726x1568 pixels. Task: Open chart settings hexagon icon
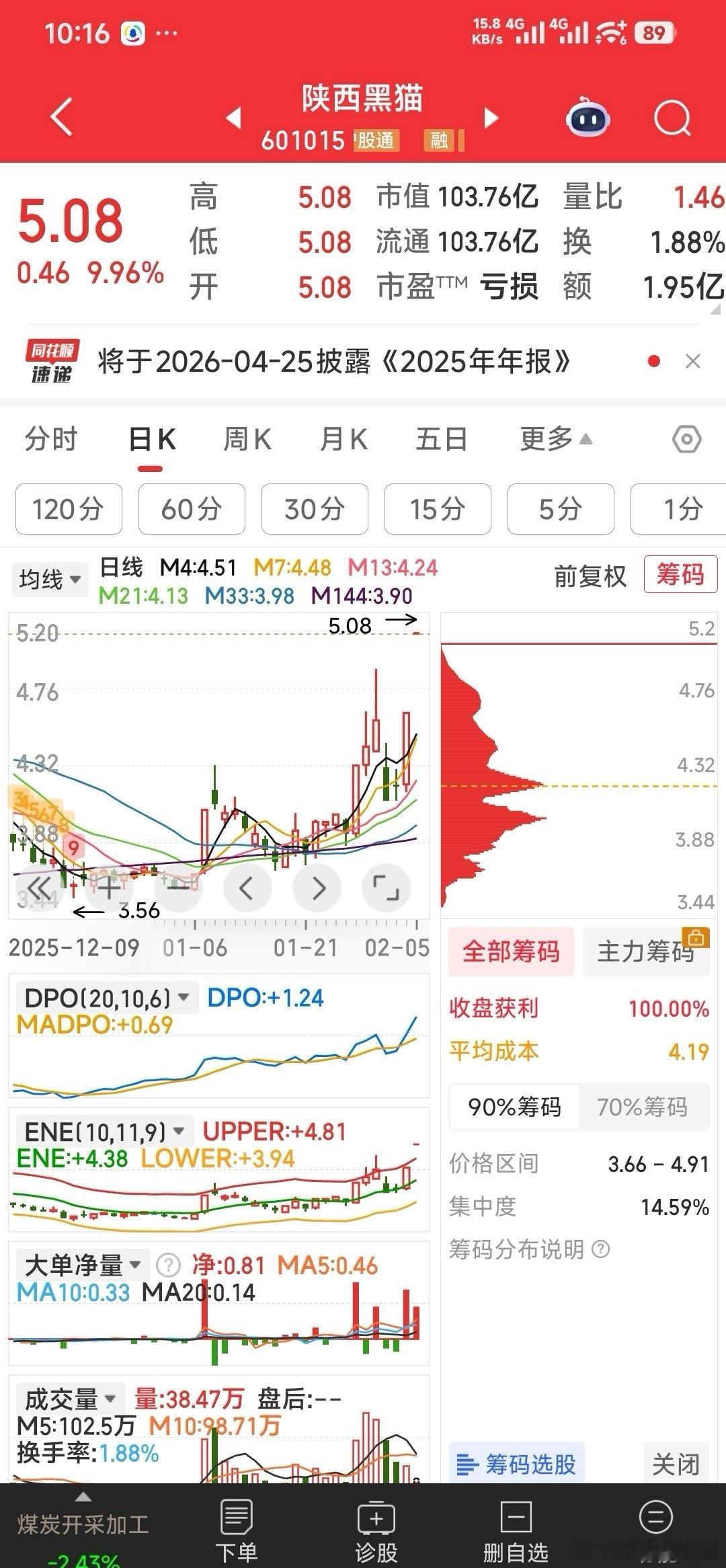[x=686, y=440]
